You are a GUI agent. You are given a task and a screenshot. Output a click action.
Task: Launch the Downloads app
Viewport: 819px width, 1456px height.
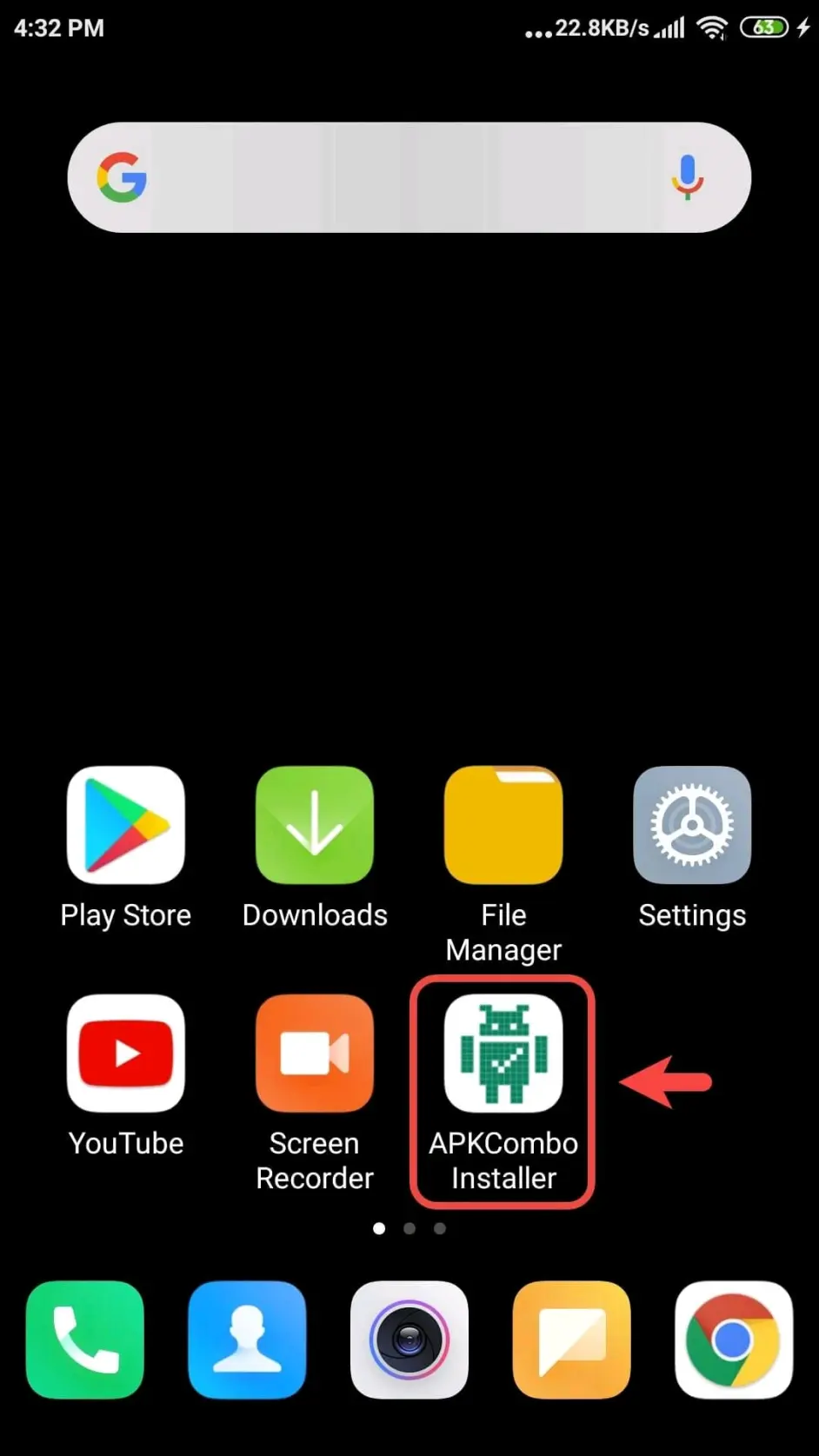[315, 825]
